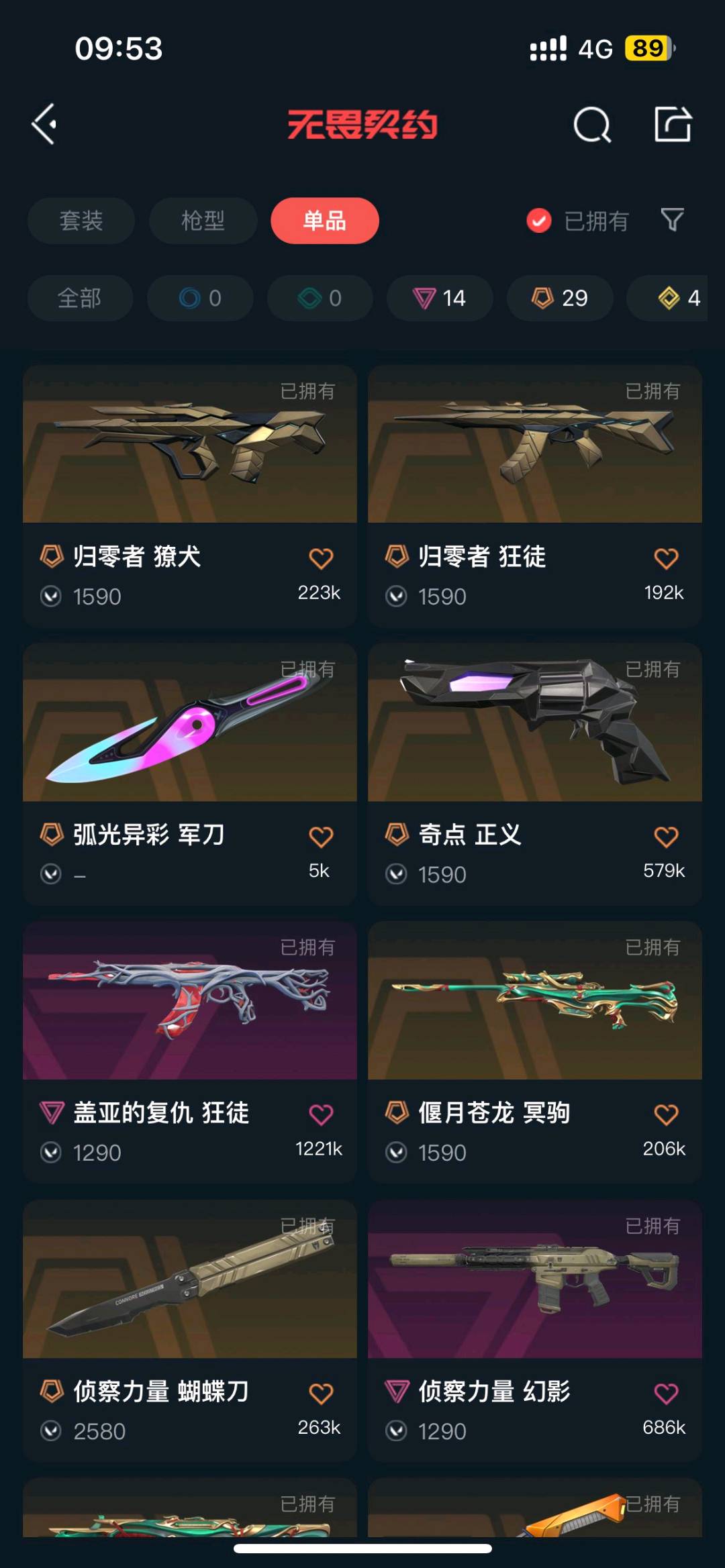Open the funnel filter icon
725x1568 pixels.
pyautogui.click(x=672, y=220)
